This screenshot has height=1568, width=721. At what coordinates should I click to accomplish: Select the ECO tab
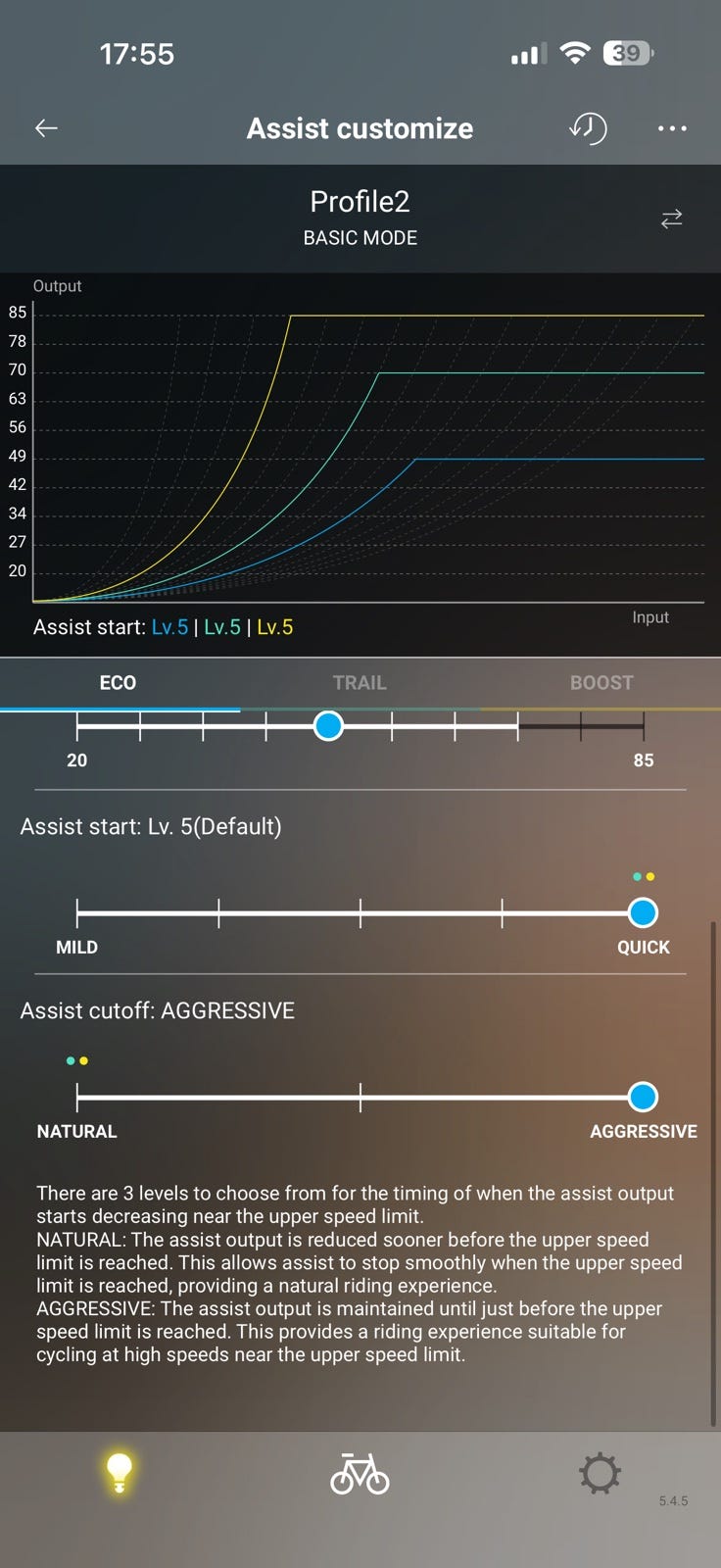coord(118,683)
